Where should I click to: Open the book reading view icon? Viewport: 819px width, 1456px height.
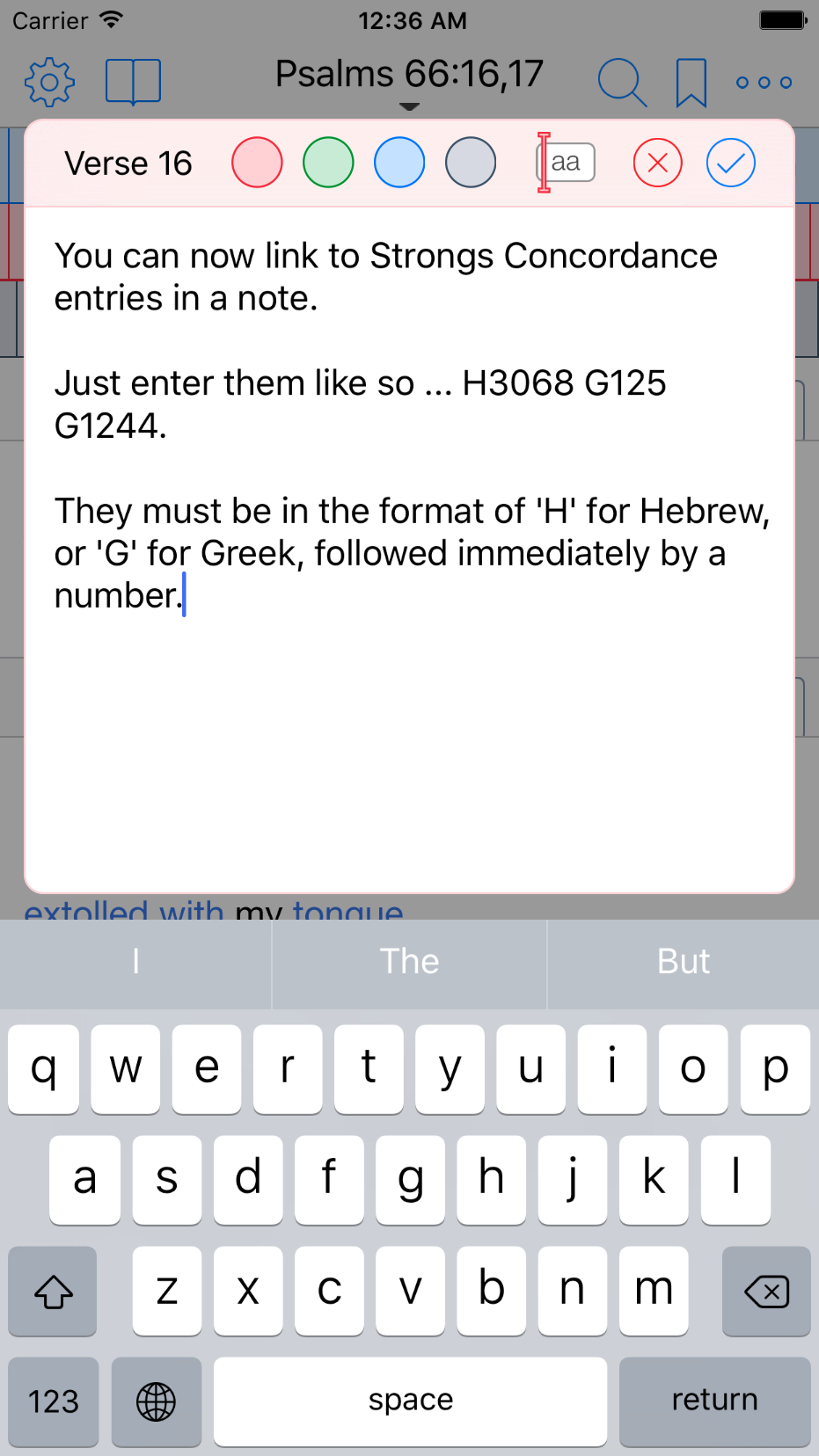pyautogui.click(x=133, y=83)
